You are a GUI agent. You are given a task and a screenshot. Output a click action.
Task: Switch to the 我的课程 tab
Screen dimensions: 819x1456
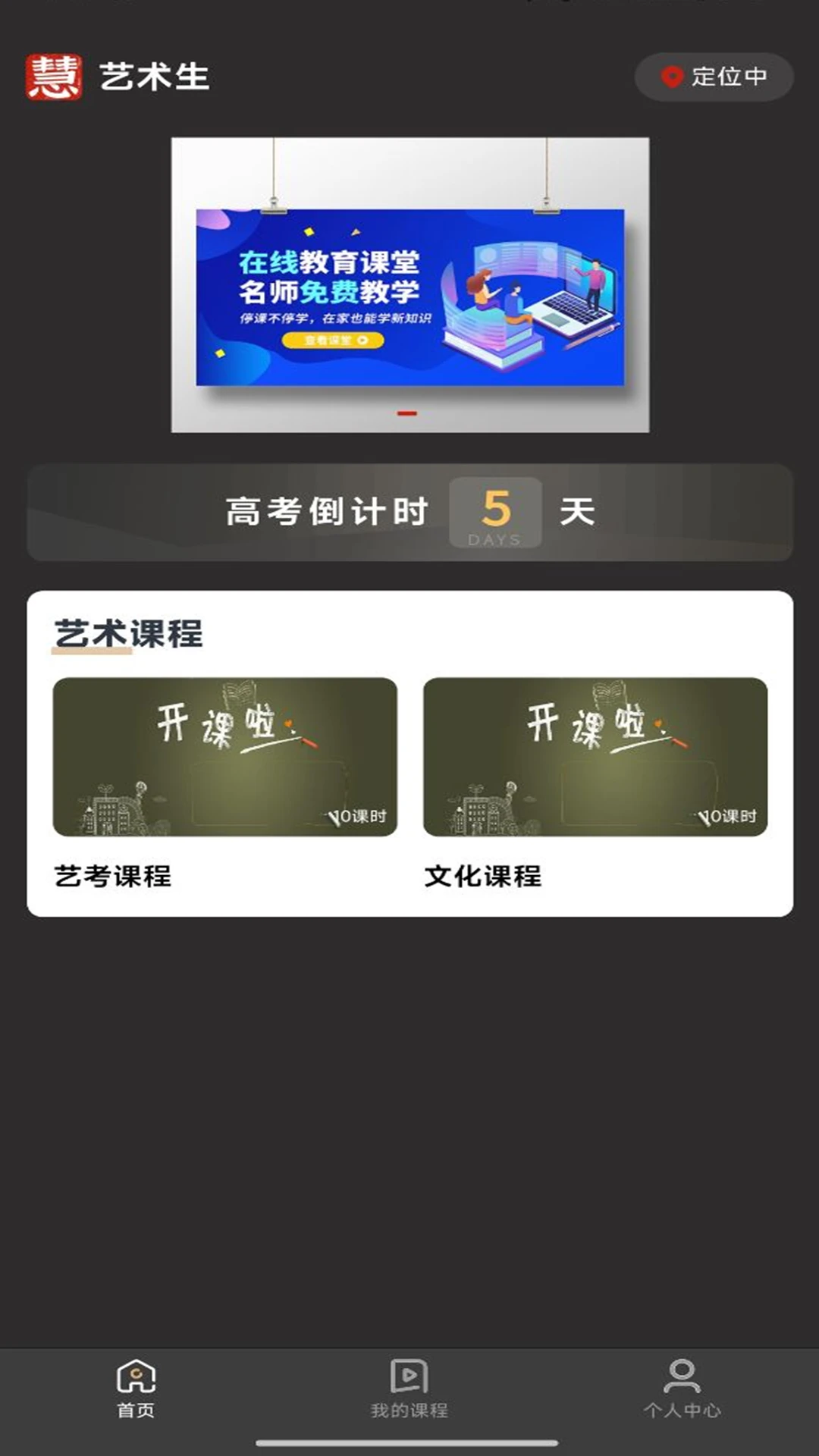click(x=409, y=1389)
